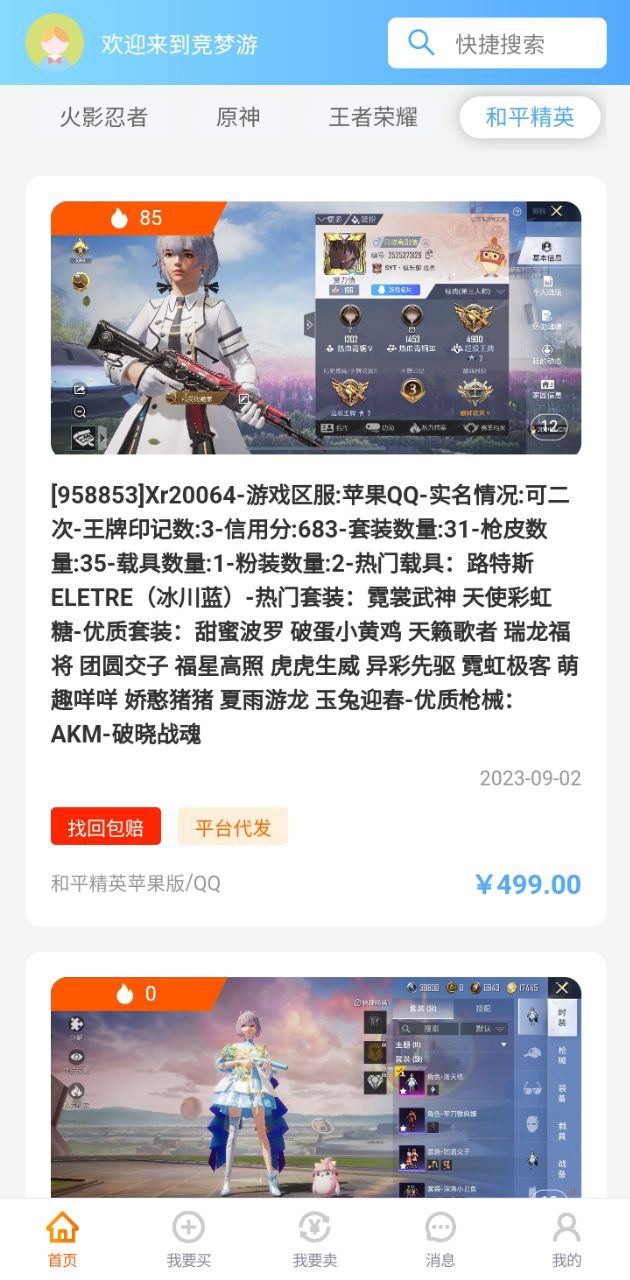Open the 我要买 buy tab
Image resolution: width=630 pixels, height=1280 pixels.
click(188, 1239)
